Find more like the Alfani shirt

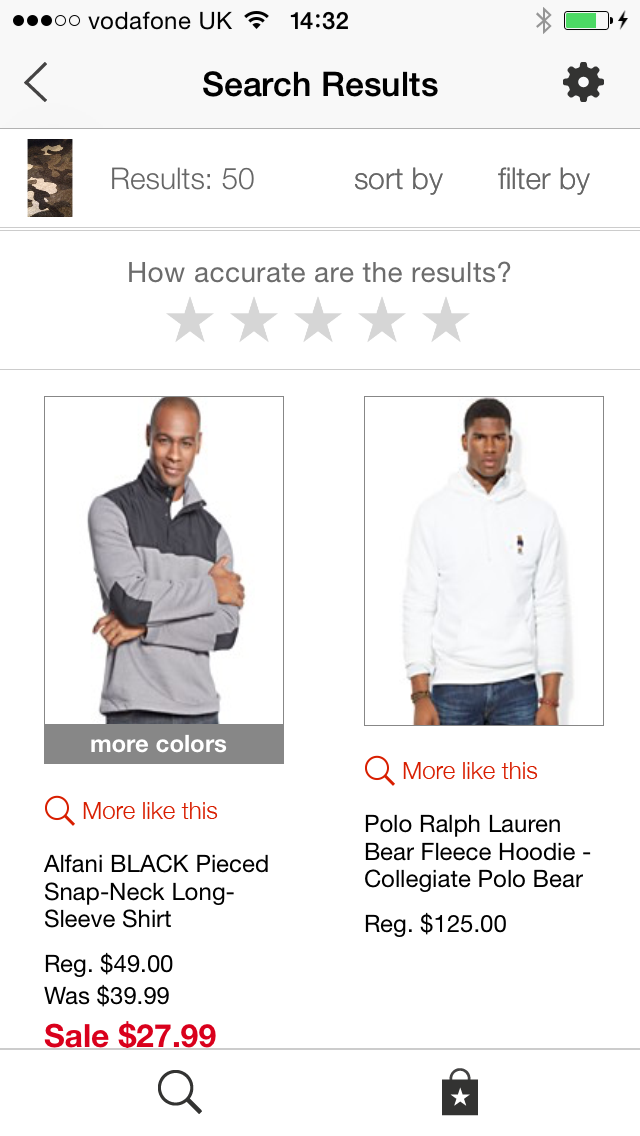(132, 811)
